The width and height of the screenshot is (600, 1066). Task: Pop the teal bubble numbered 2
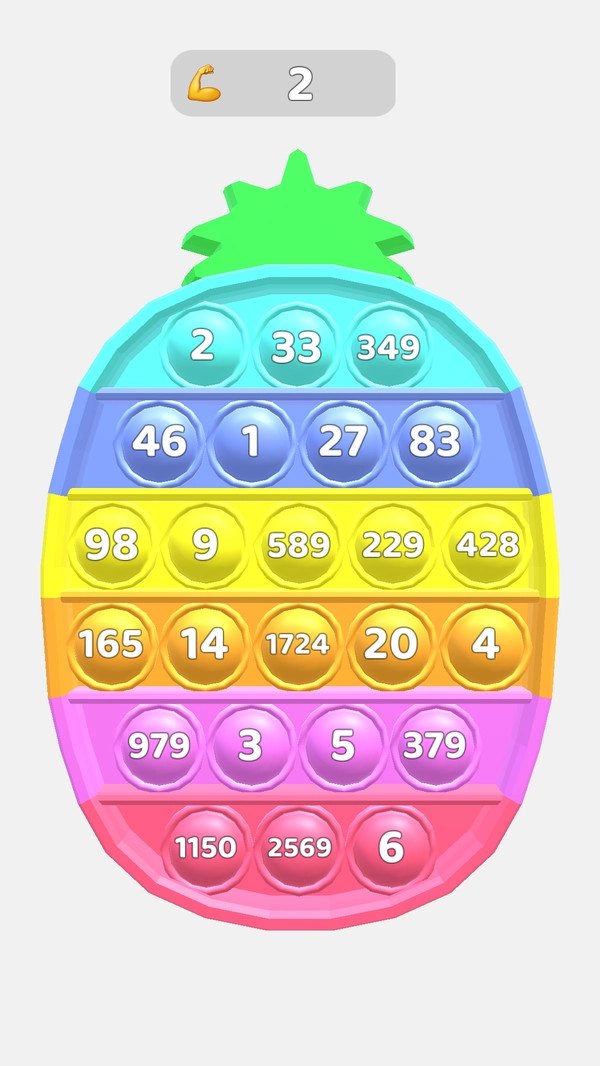[x=203, y=346]
